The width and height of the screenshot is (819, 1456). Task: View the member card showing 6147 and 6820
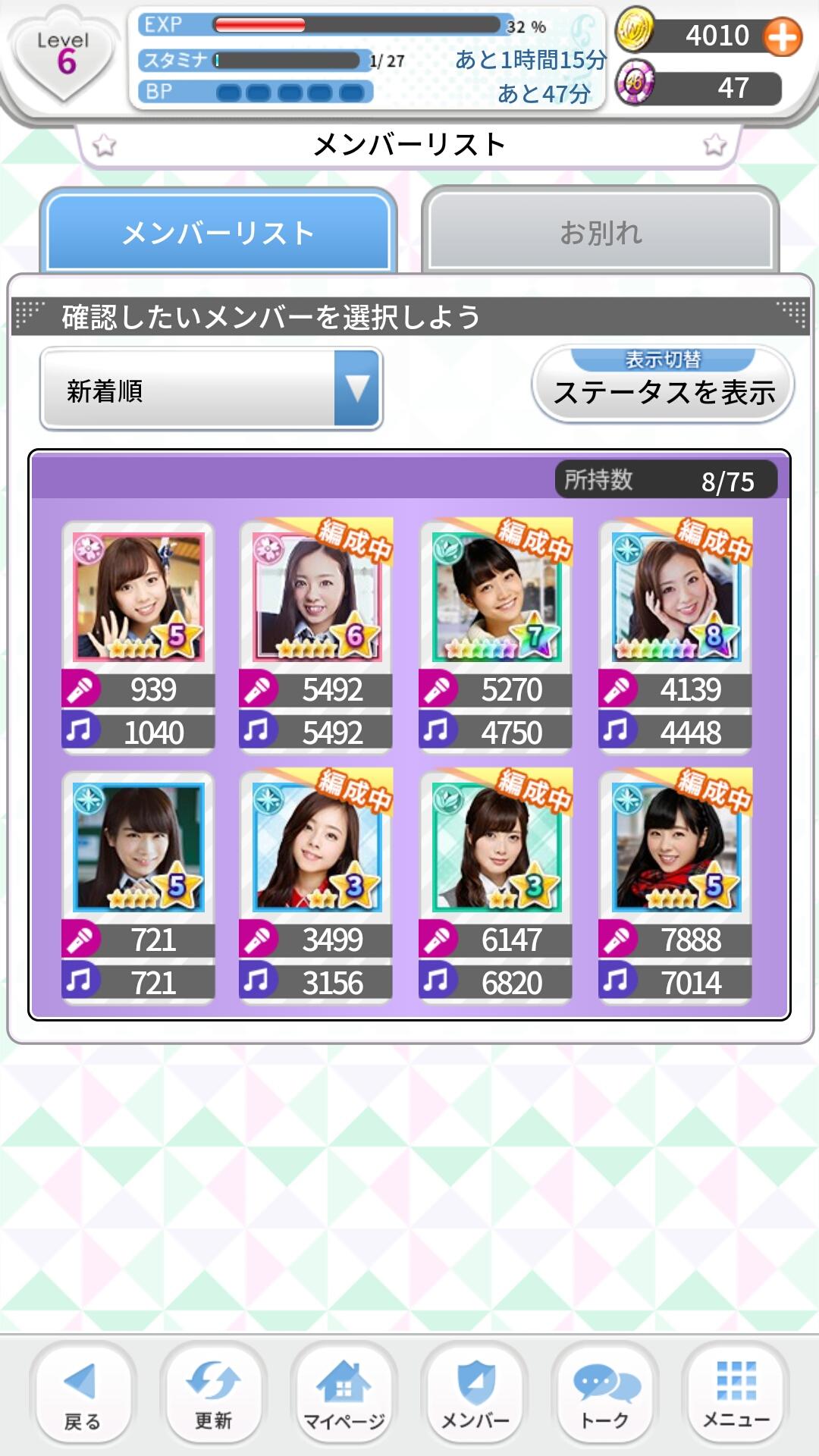[x=496, y=887]
